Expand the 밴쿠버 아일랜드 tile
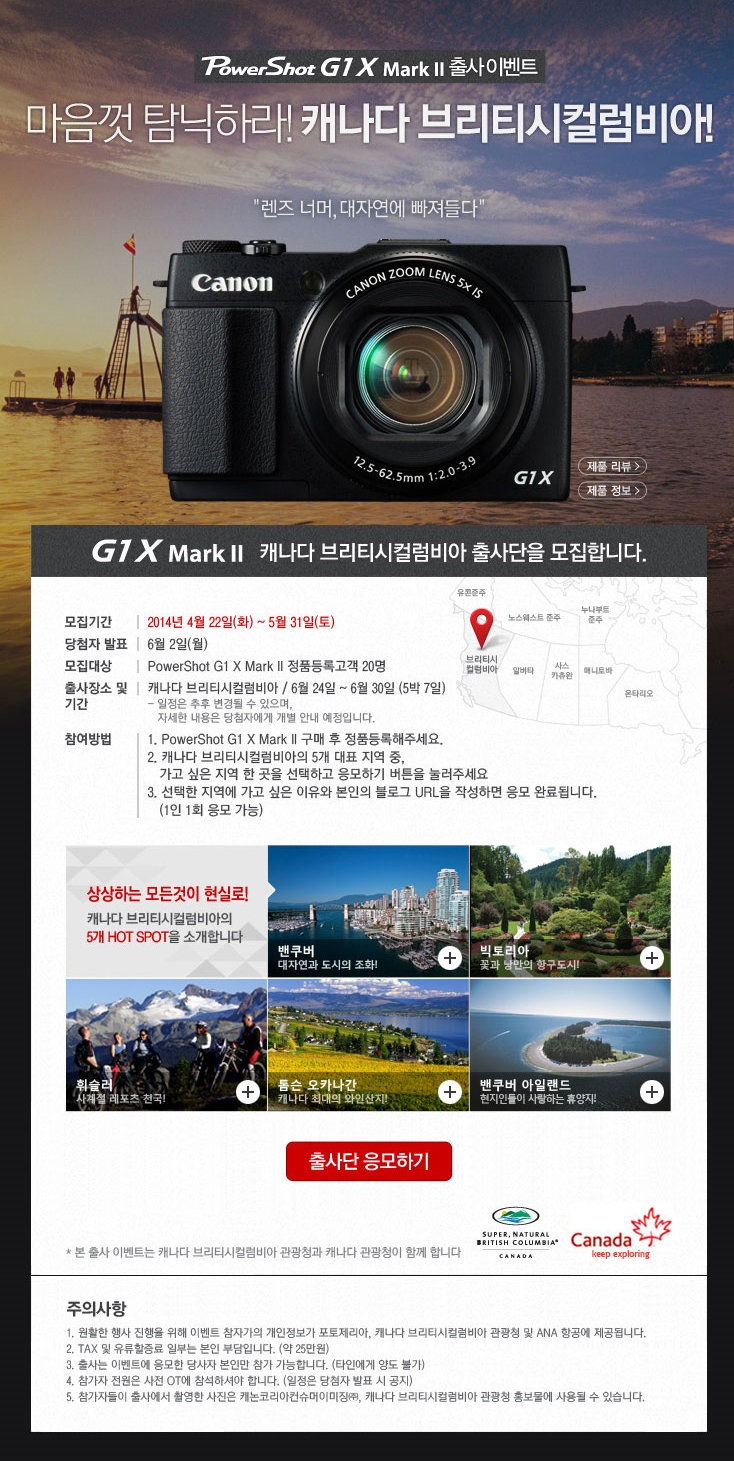Screen dimensions: 734x1461 652,1091
